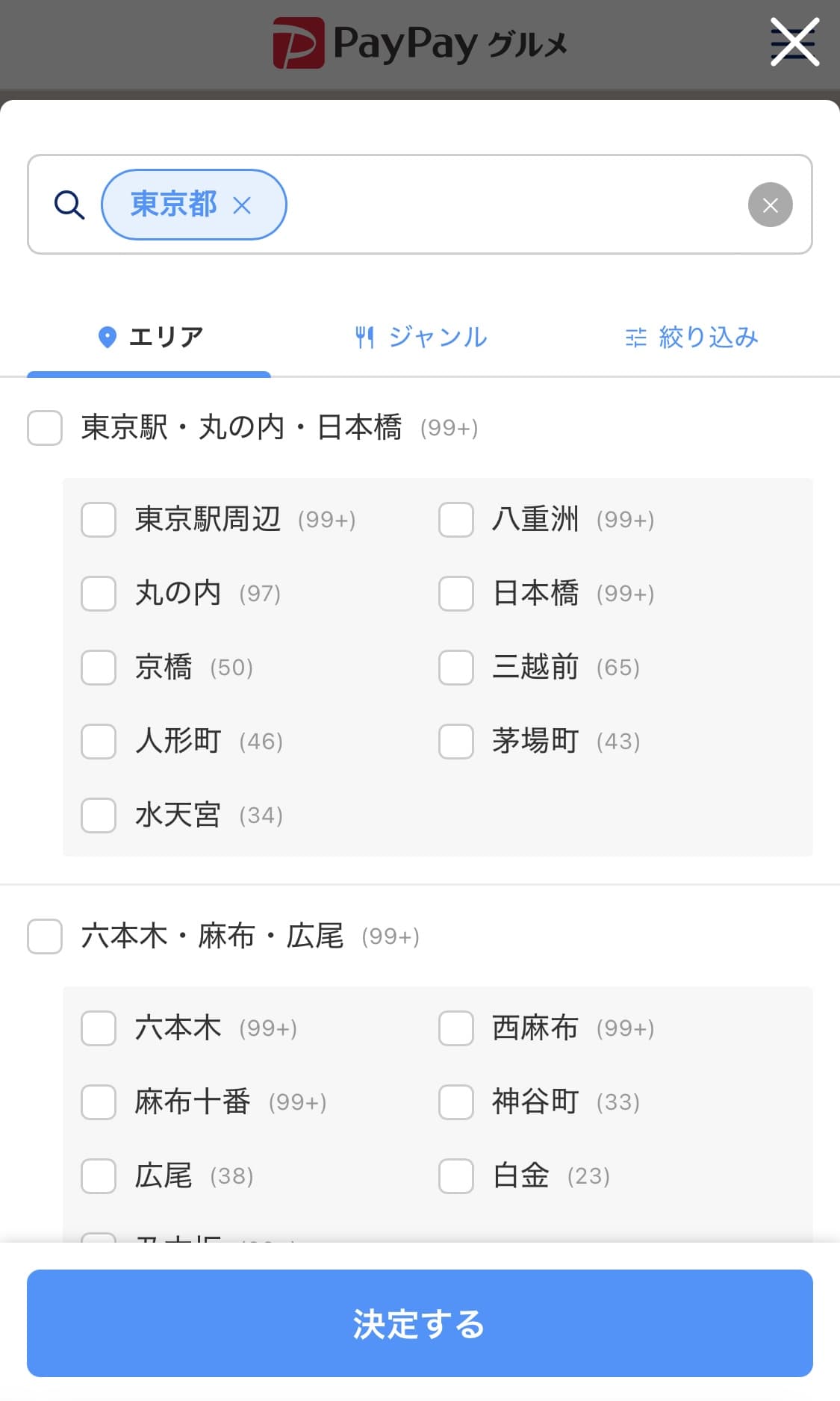
Task: Check the 水天宮 checkbox
Action: 99,816
